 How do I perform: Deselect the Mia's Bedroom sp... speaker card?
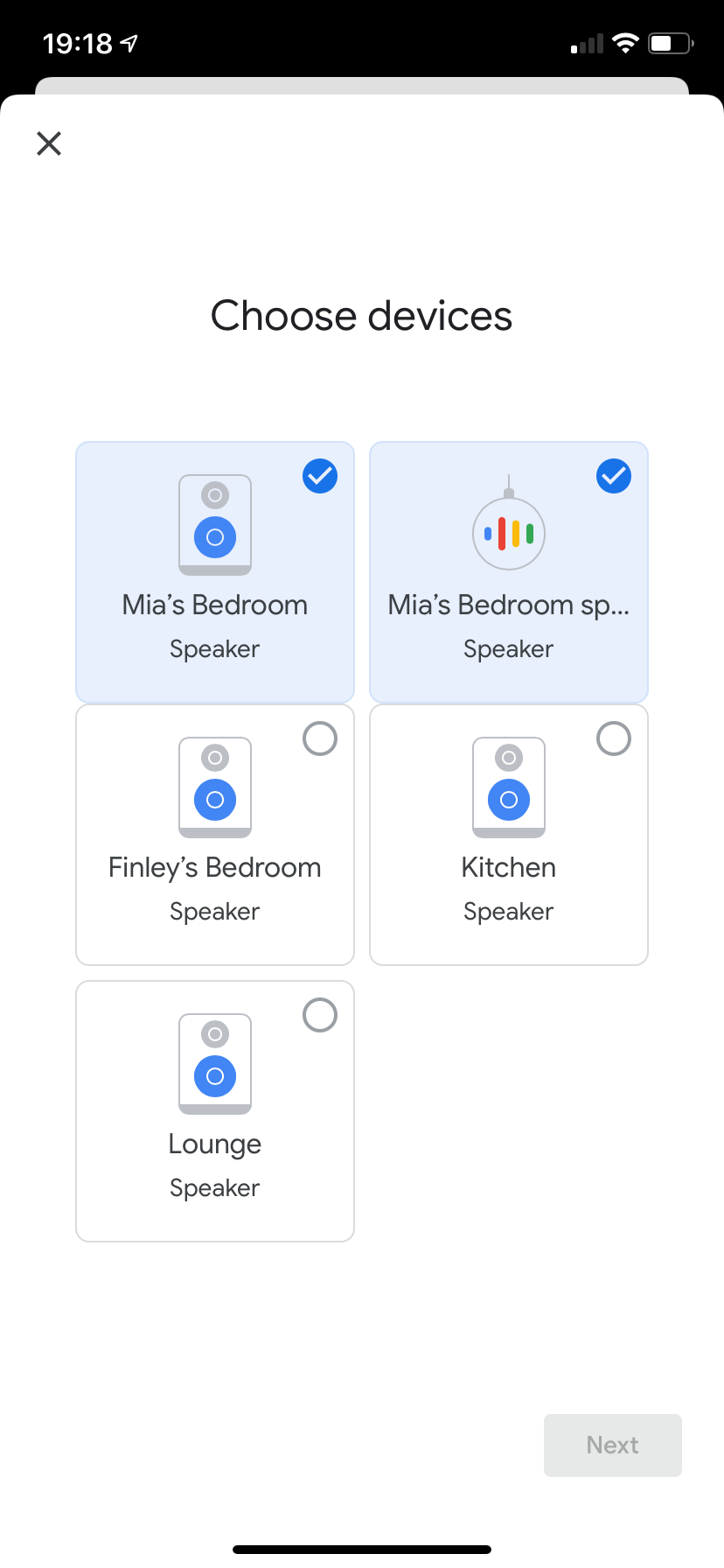point(509,572)
